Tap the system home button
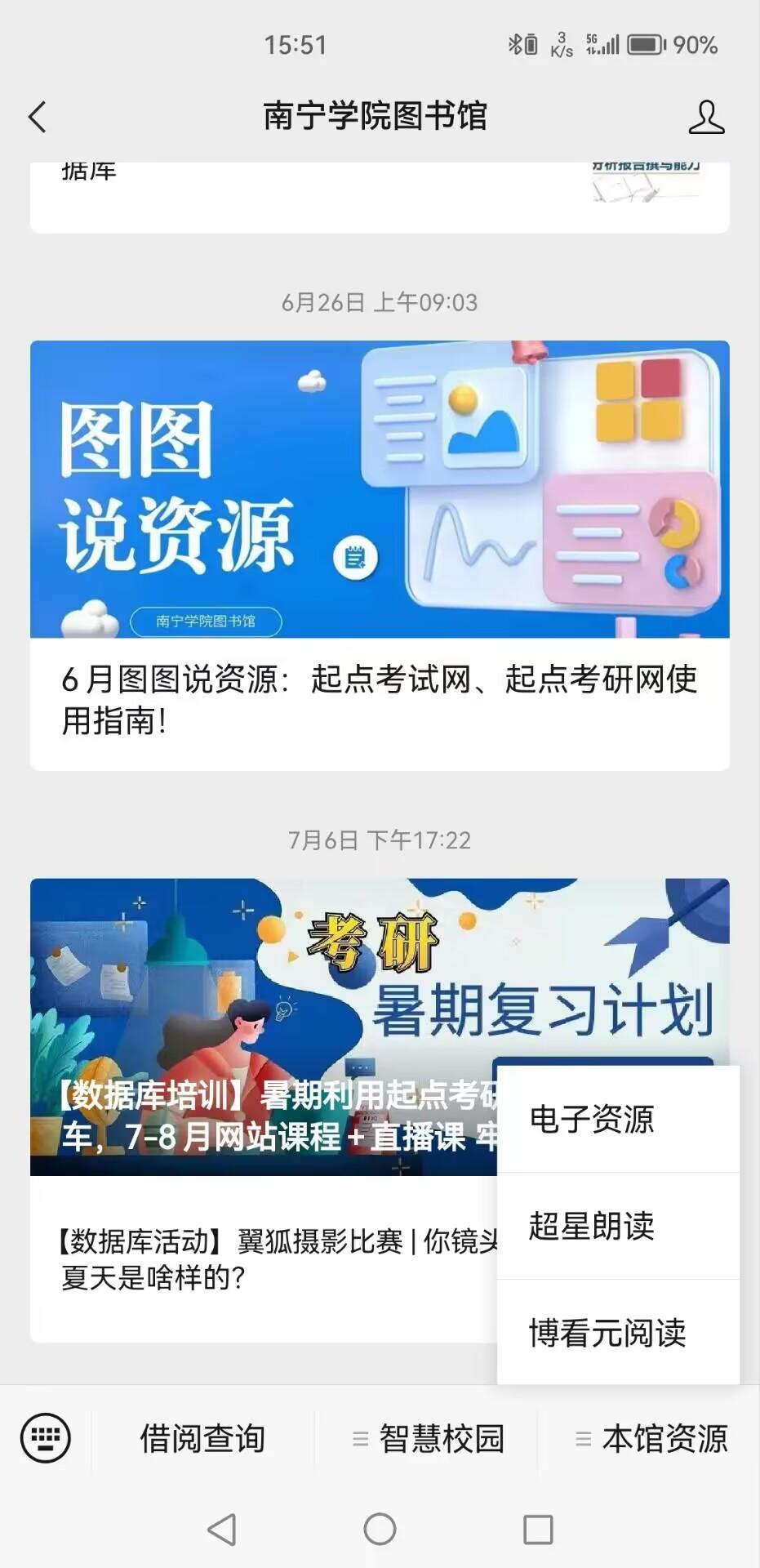 380,1529
